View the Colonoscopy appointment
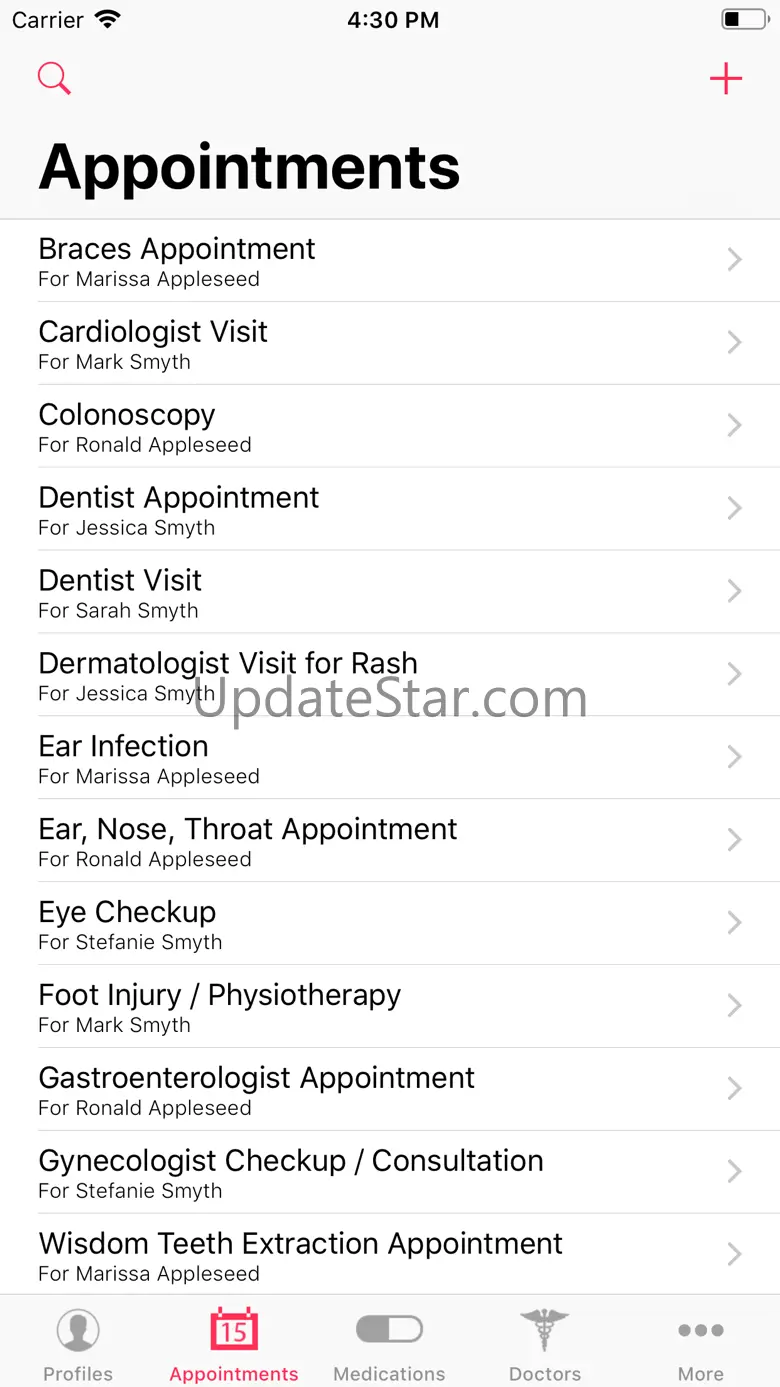The image size is (780, 1387). click(x=389, y=427)
